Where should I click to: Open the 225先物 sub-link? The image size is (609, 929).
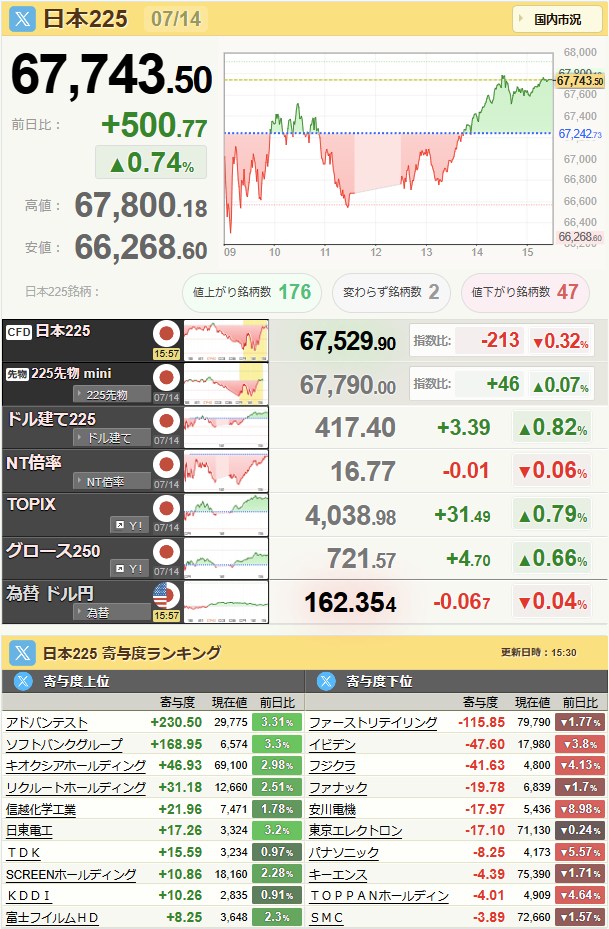pyautogui.click(x=113, y=395)
